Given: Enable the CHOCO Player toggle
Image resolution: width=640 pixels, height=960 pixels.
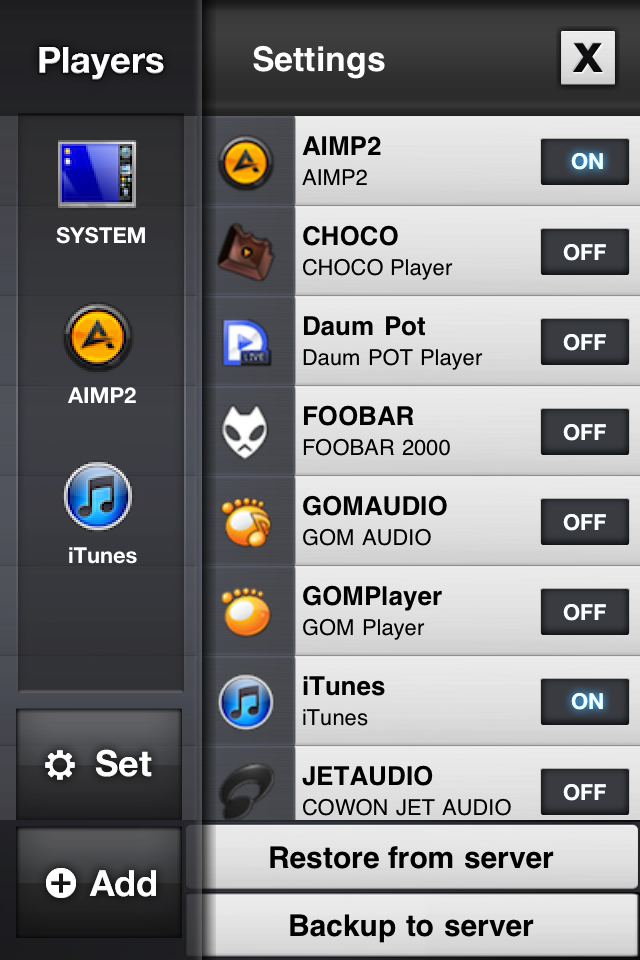Looking at the screenshot, I should point(585,252).
